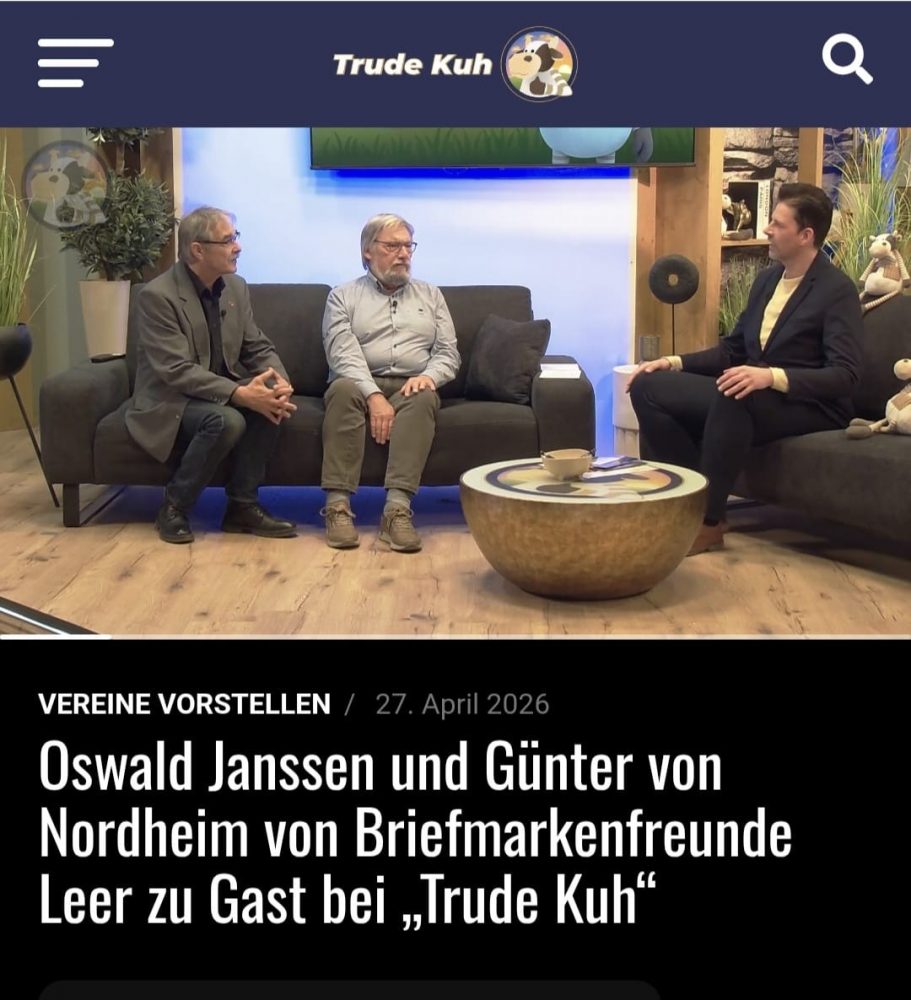Go to Trude Kuh home via logo

(455, 64)
